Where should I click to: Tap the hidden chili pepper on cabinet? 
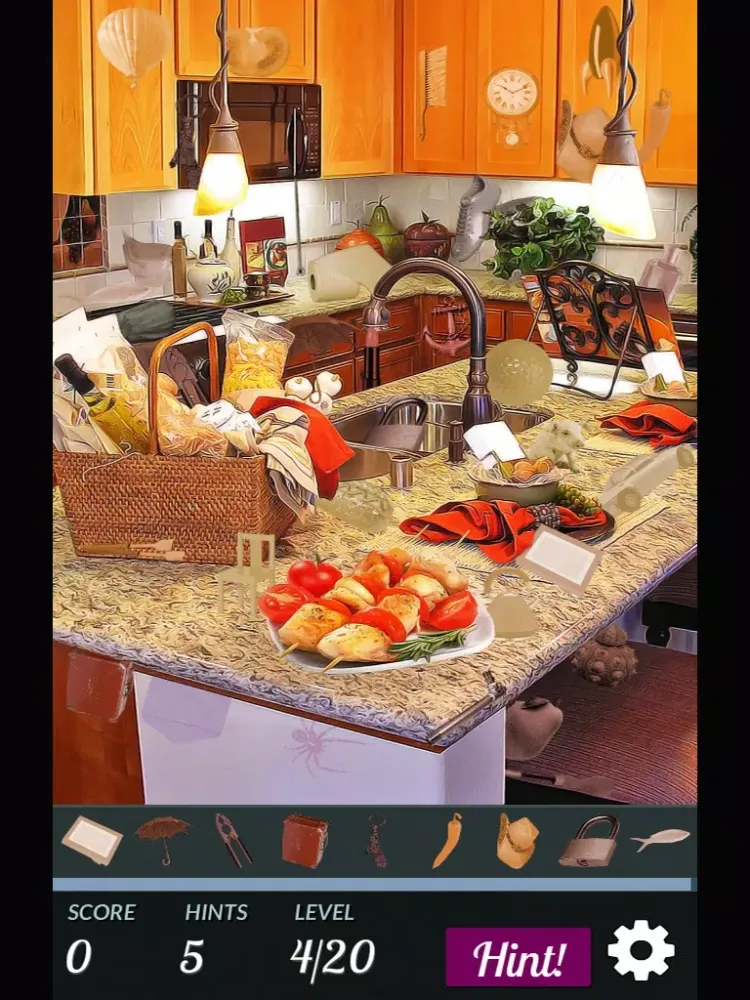click(x=656, y=124)
